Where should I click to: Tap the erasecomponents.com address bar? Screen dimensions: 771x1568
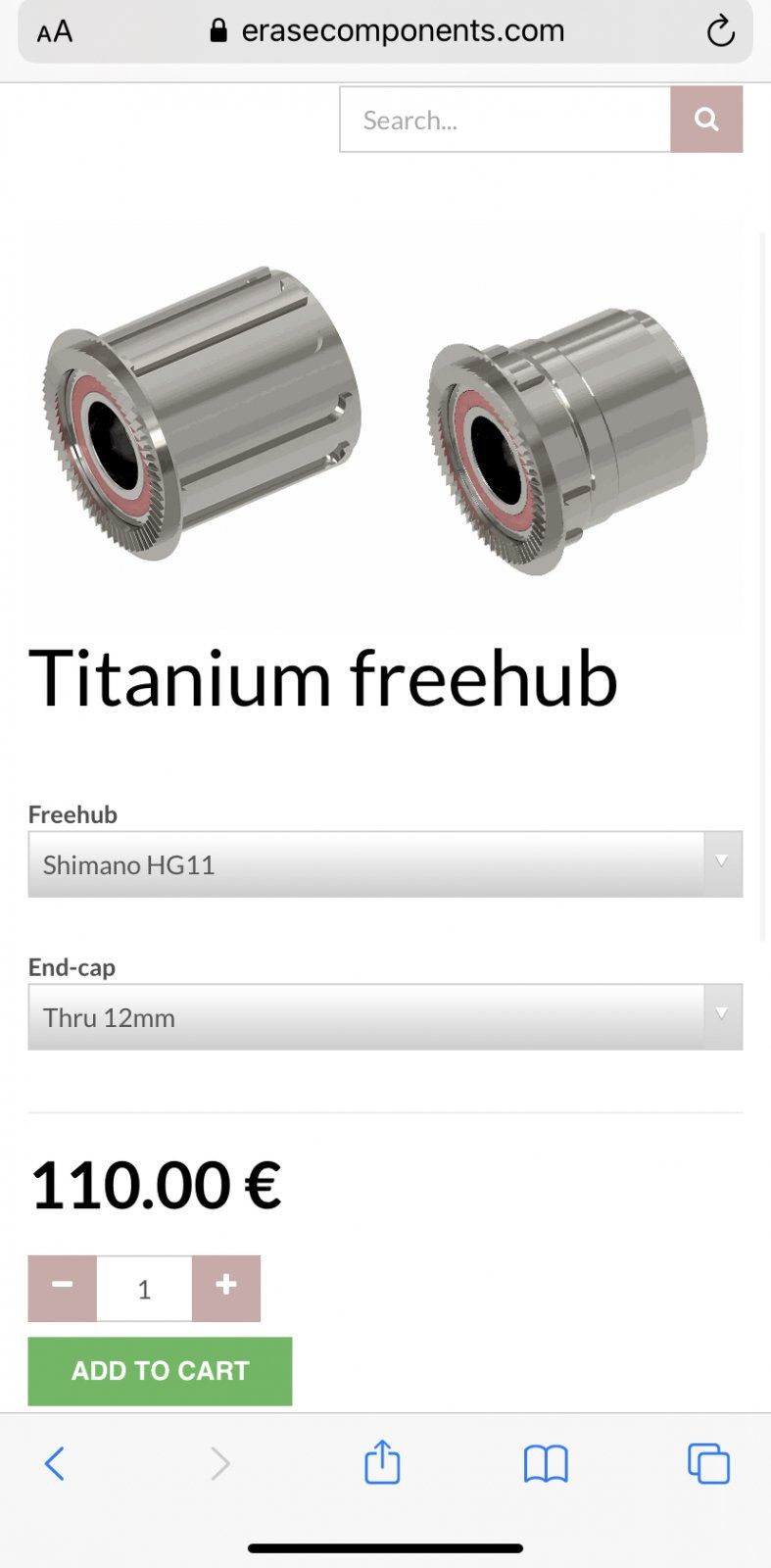pyautogui.click(x=387, y=31)
